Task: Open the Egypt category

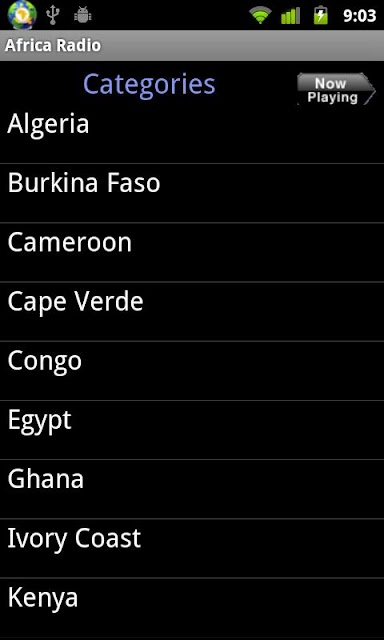Action: [x=192, y=430]
